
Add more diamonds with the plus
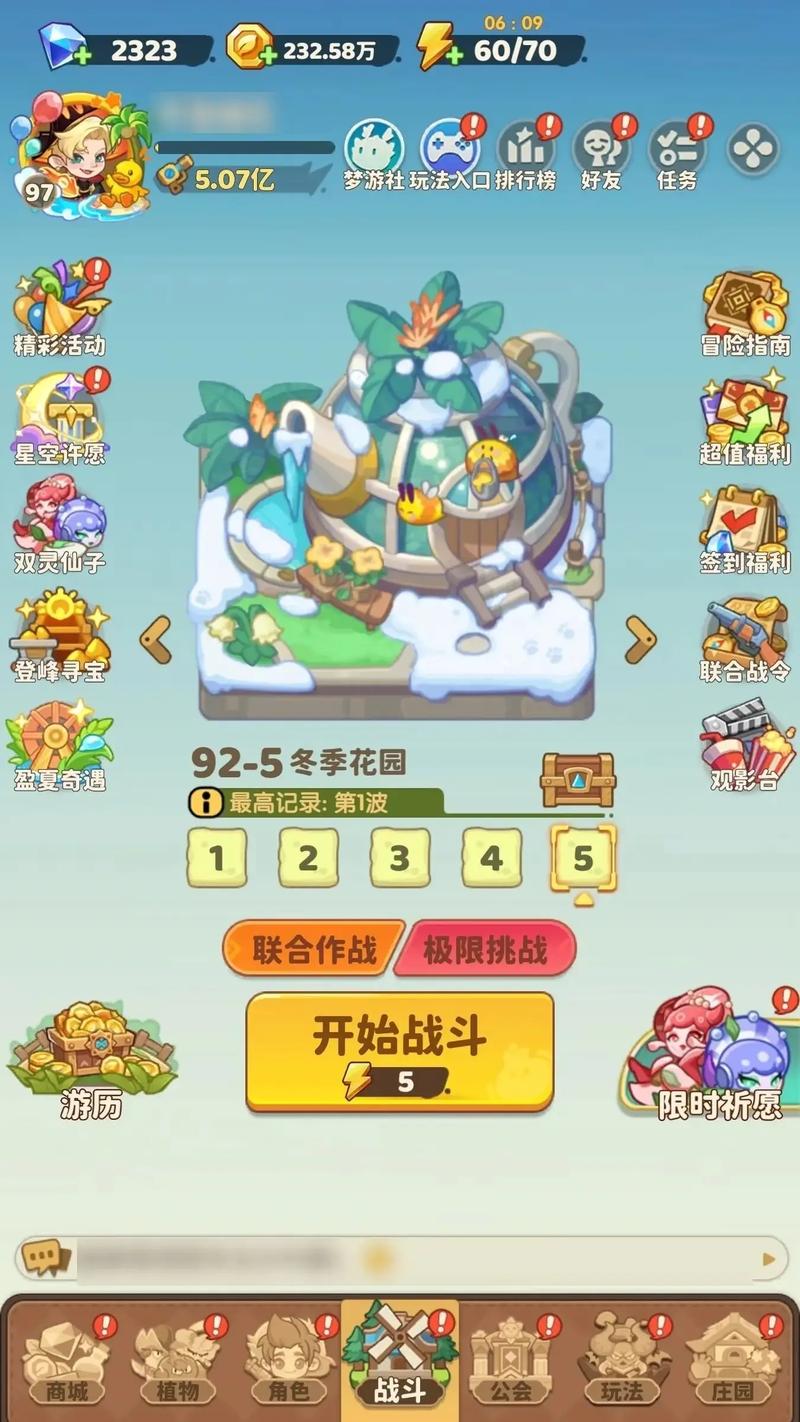pyautogui.click(x=81, y=55)
